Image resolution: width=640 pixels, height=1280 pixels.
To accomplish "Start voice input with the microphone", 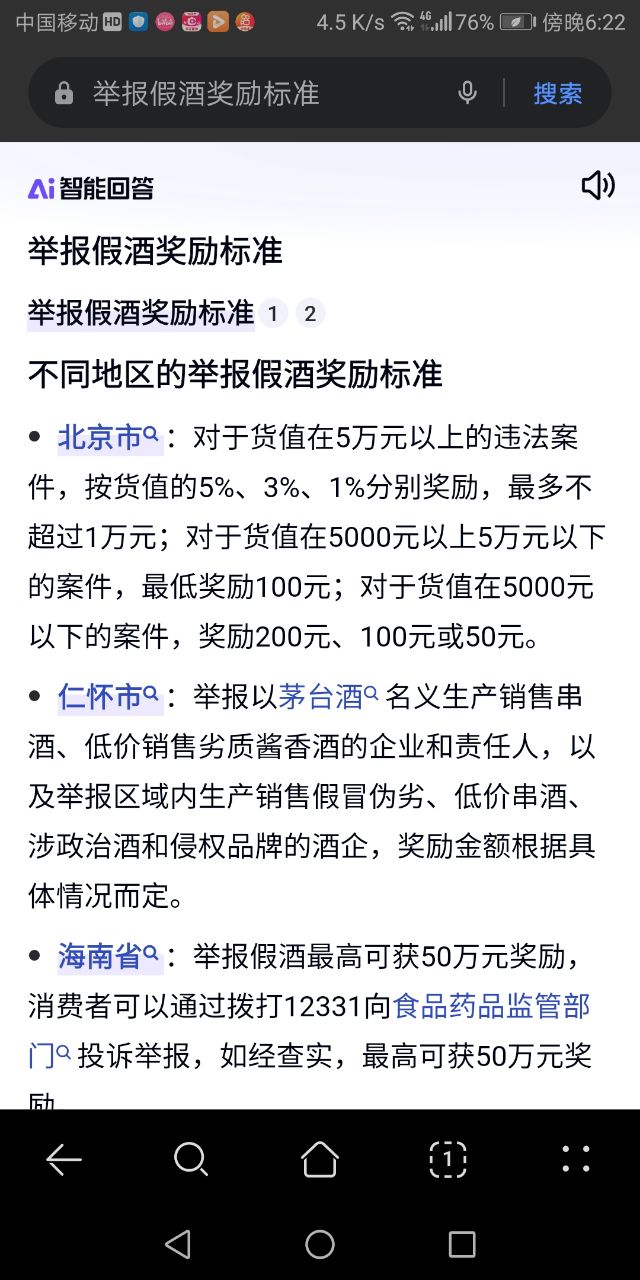I will [x=467, y=93].
